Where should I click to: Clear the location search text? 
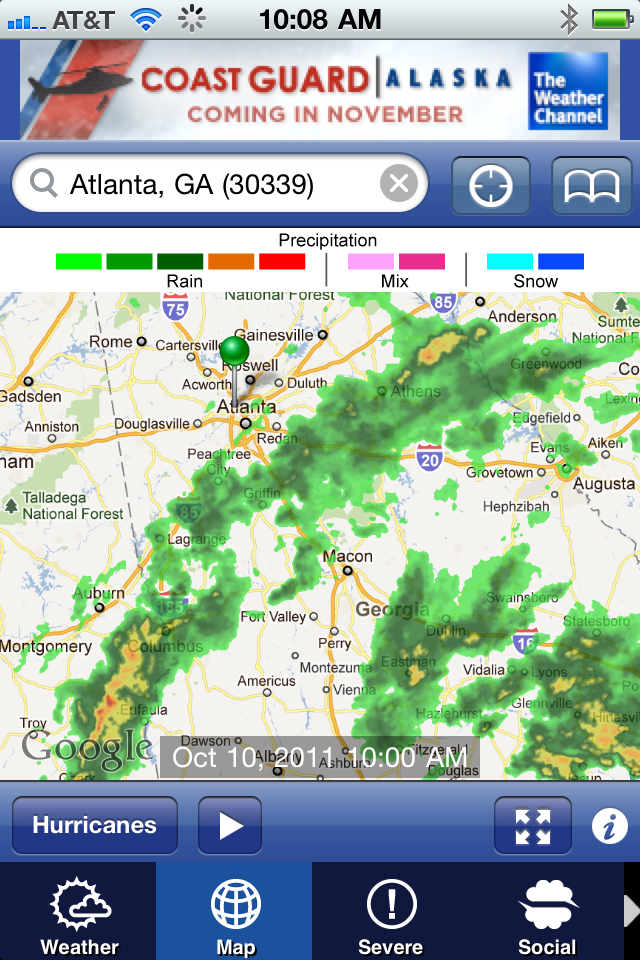[398, 185]
